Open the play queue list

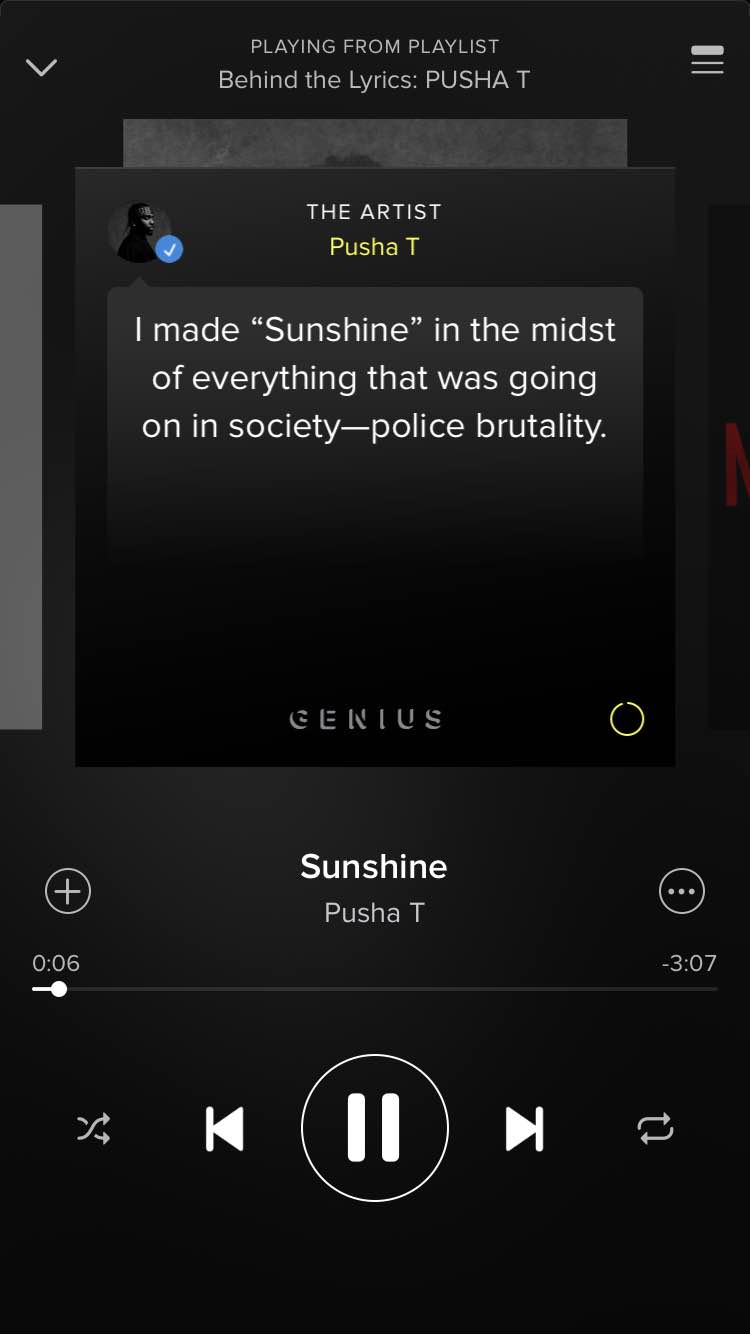coord(707,60)
